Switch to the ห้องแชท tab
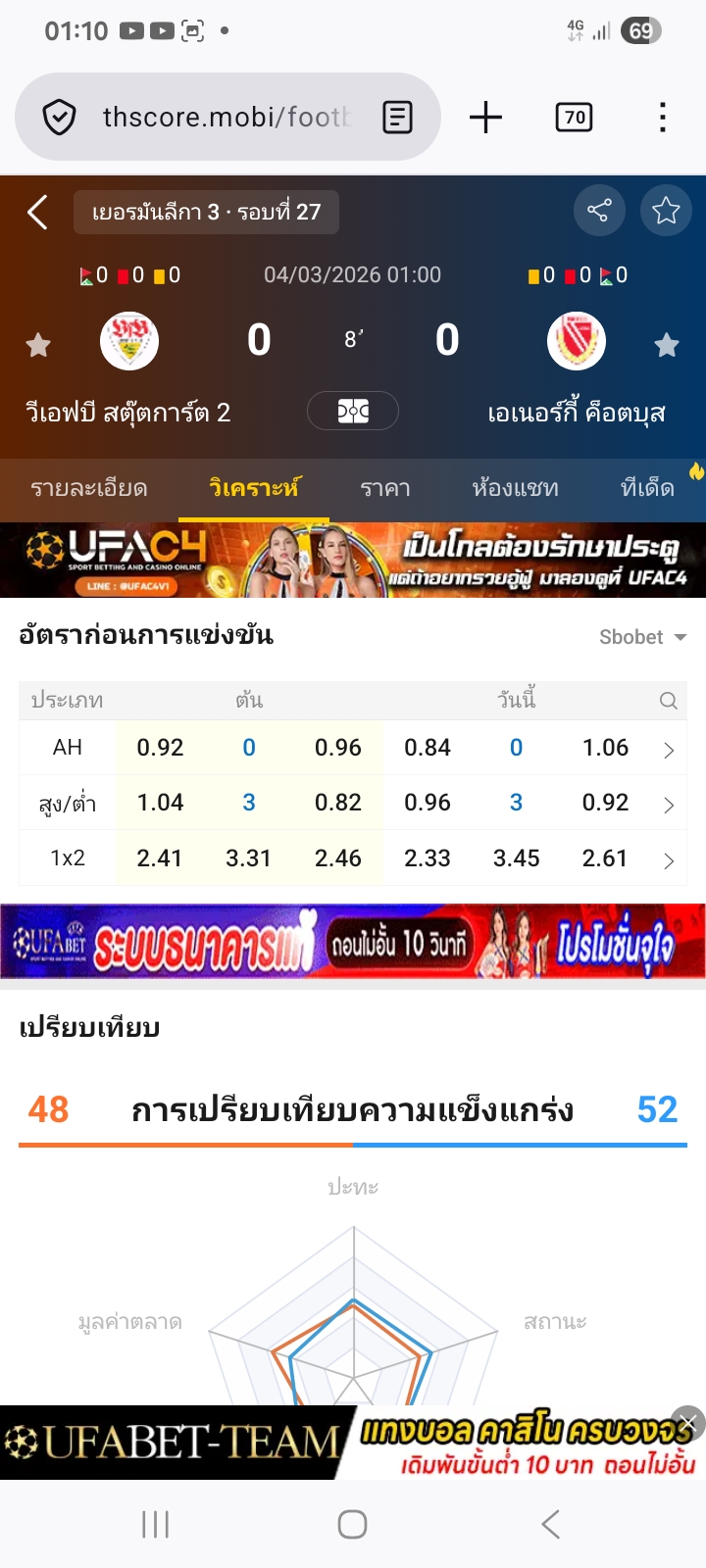The image size is (706, 1568). [515, 488]
